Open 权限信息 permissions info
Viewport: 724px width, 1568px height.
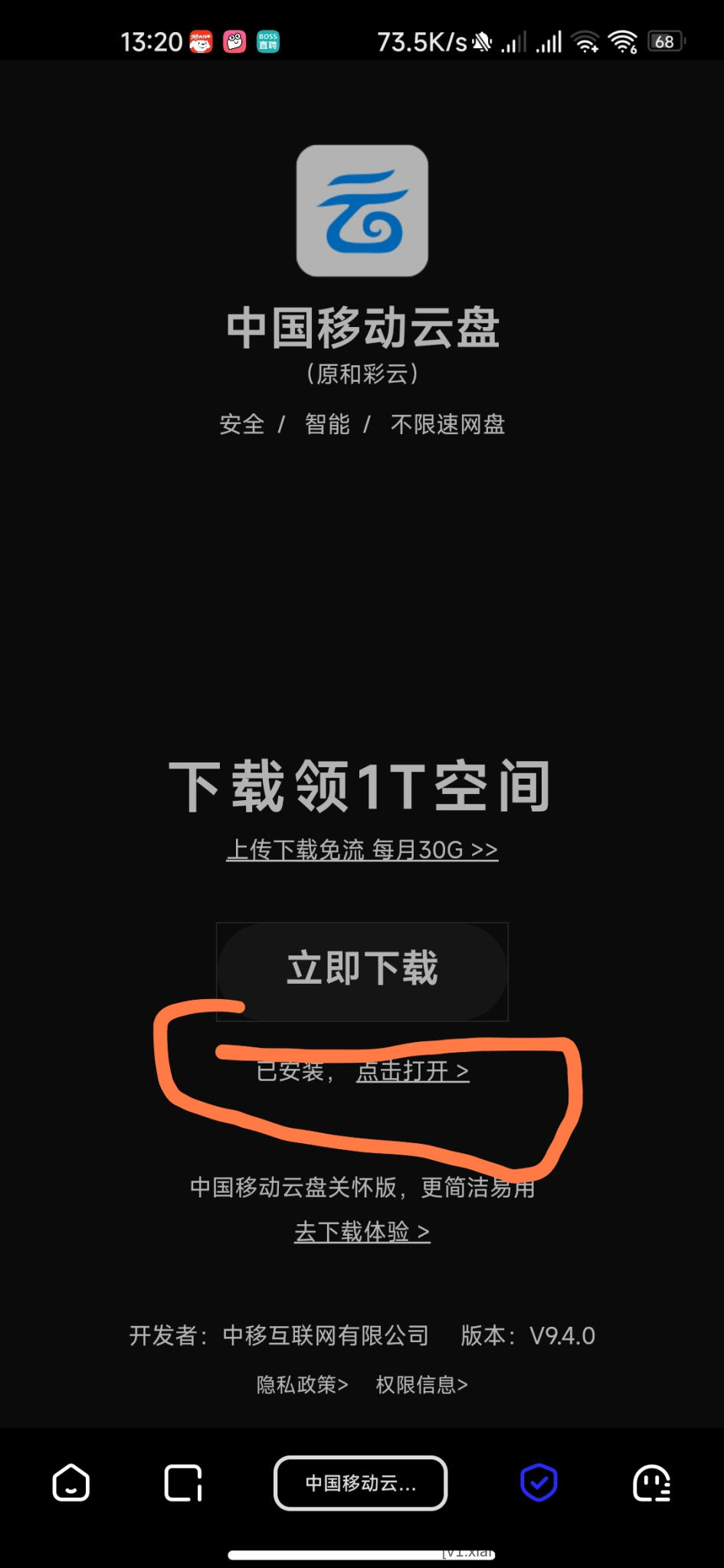421,1384
